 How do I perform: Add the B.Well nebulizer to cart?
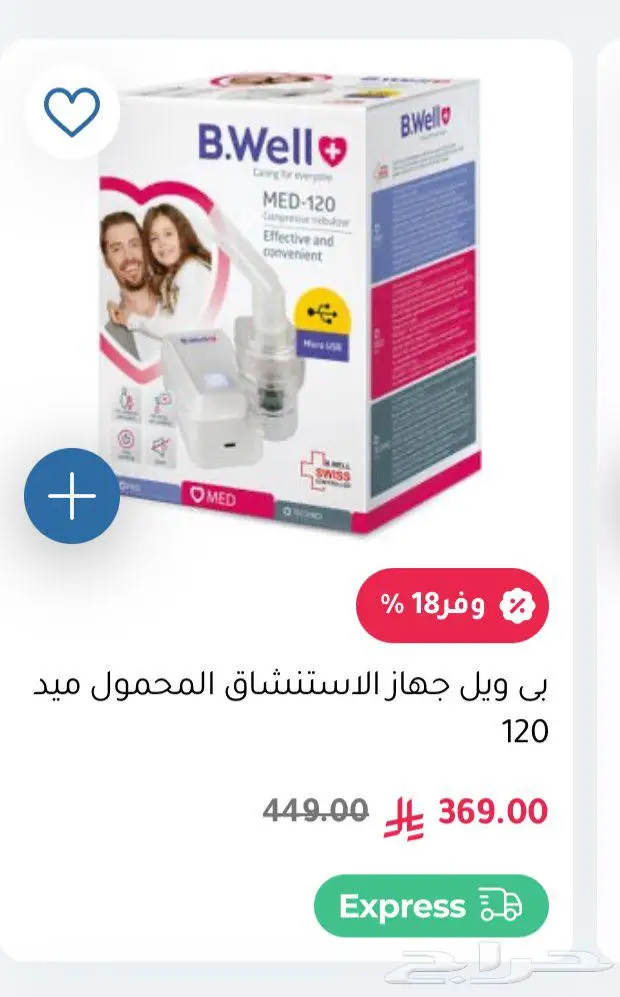click(72, 497)
